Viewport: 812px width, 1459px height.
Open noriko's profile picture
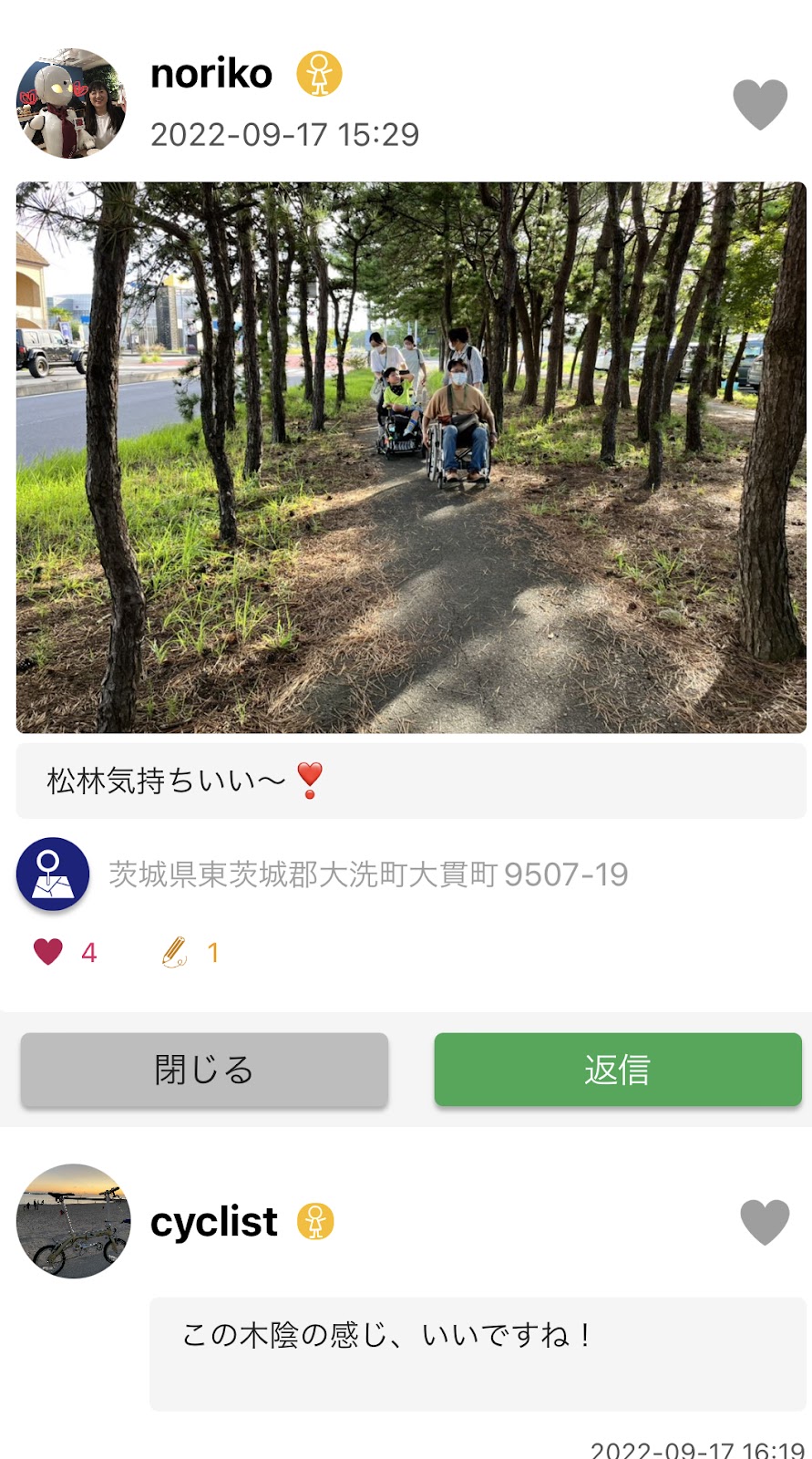tap(71, 104)
